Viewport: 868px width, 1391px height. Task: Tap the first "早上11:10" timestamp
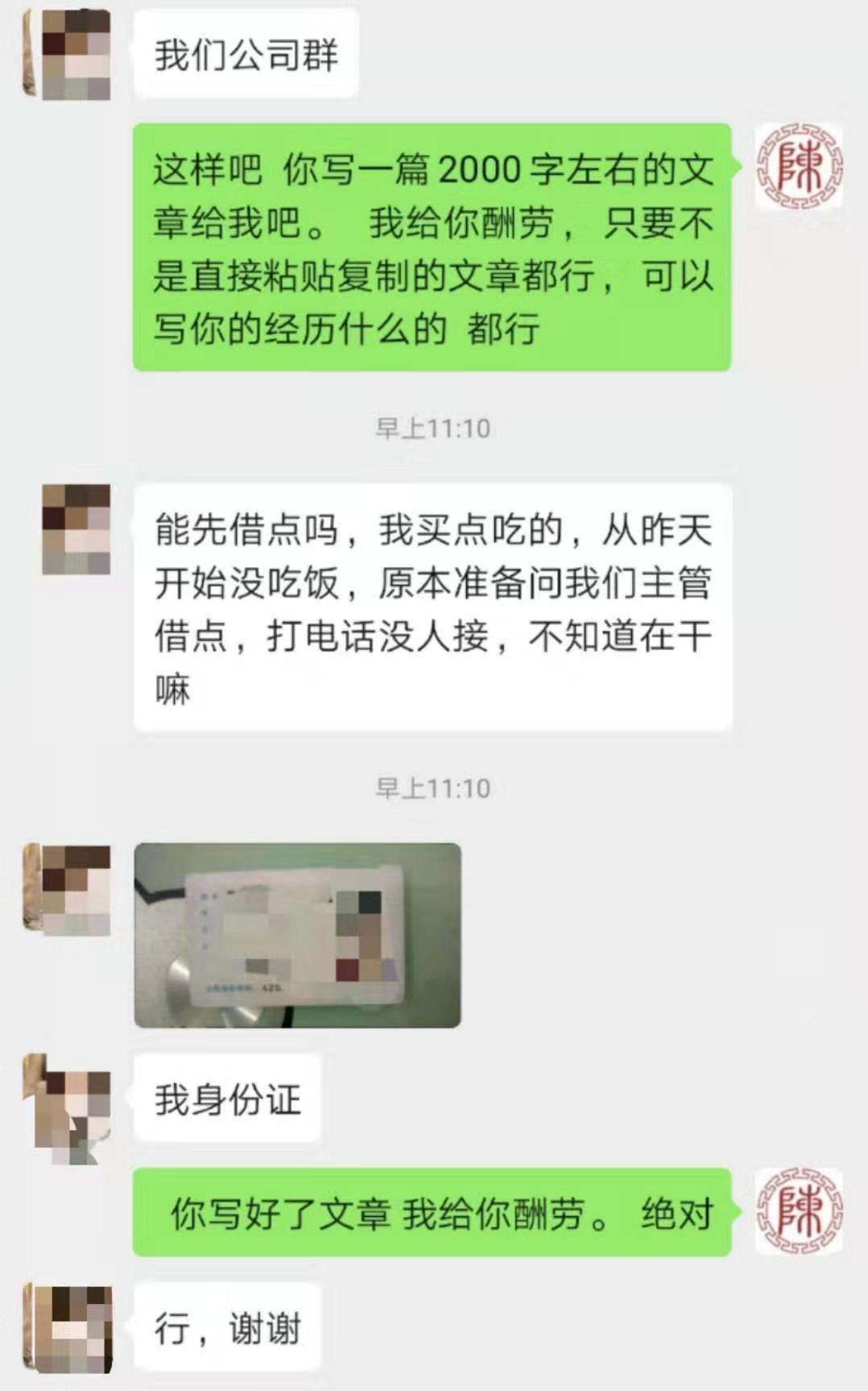(x=433, y=429)
